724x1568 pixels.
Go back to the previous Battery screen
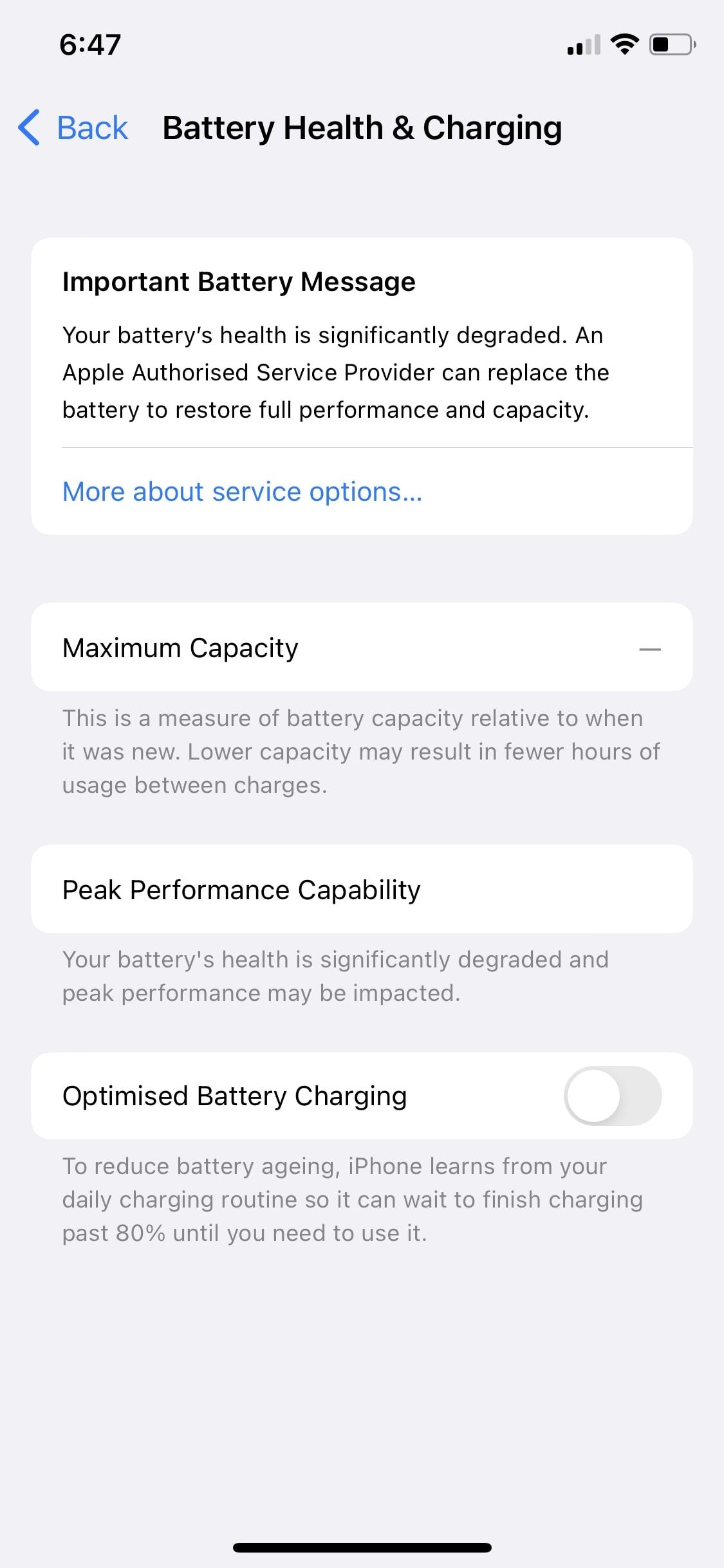[x=73, y=127]
